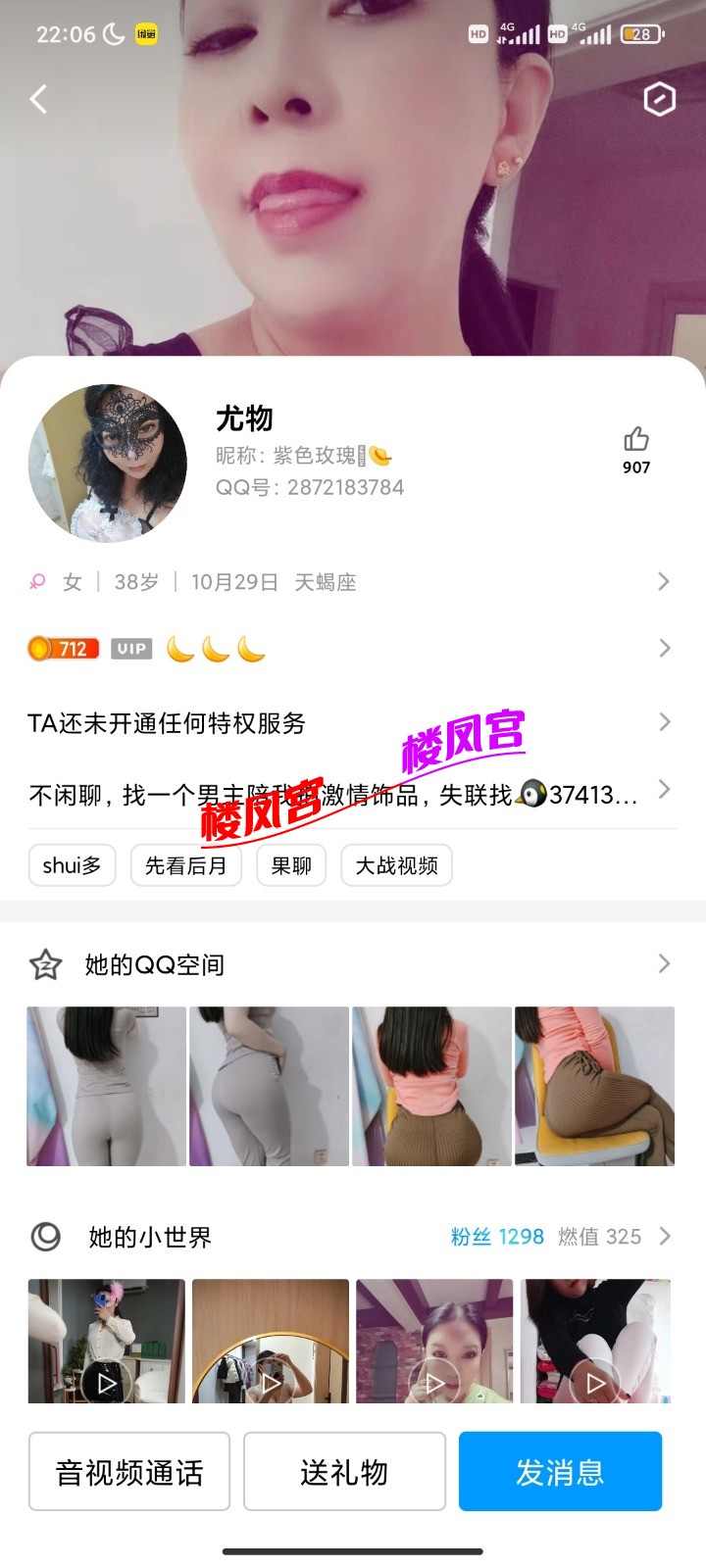The height and width of the screenshot is (1568, 706).
Task: Tap the planet icon beside 她的小世界
Action: coord(44,1236)
